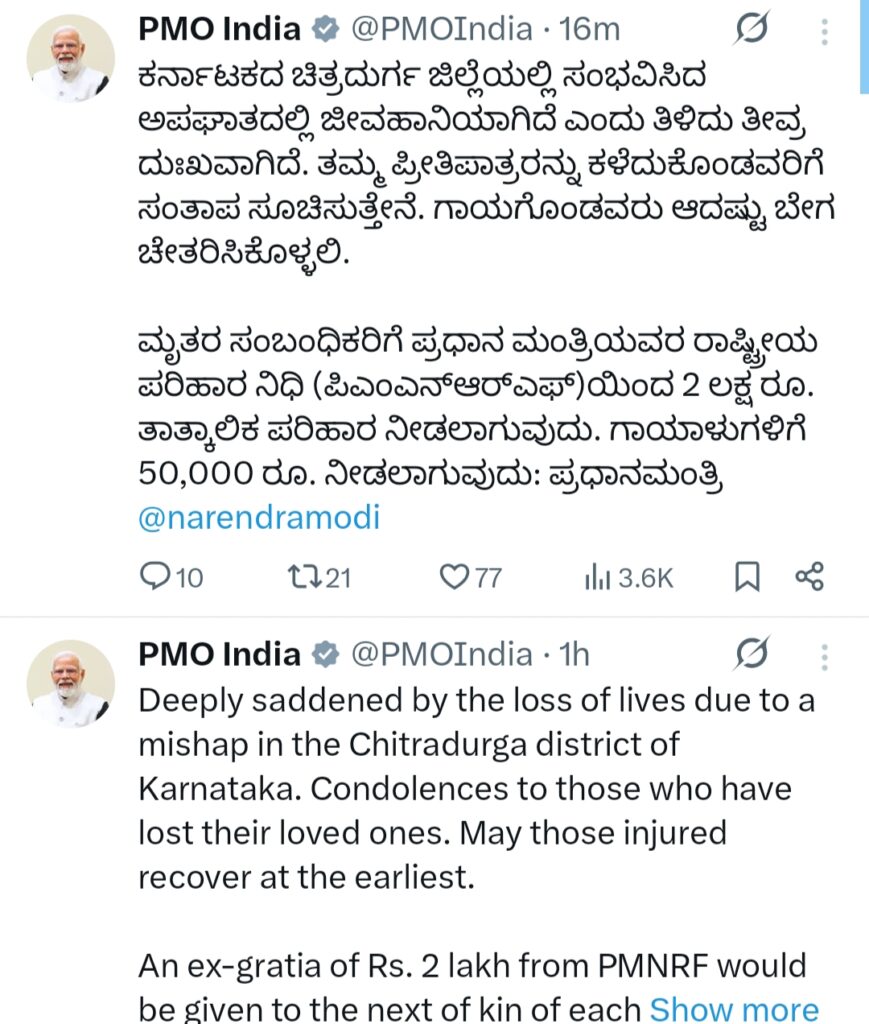Tap the Grok icon on the 16m post
This screenshot has width=869, height=1024.
point(750,31)
